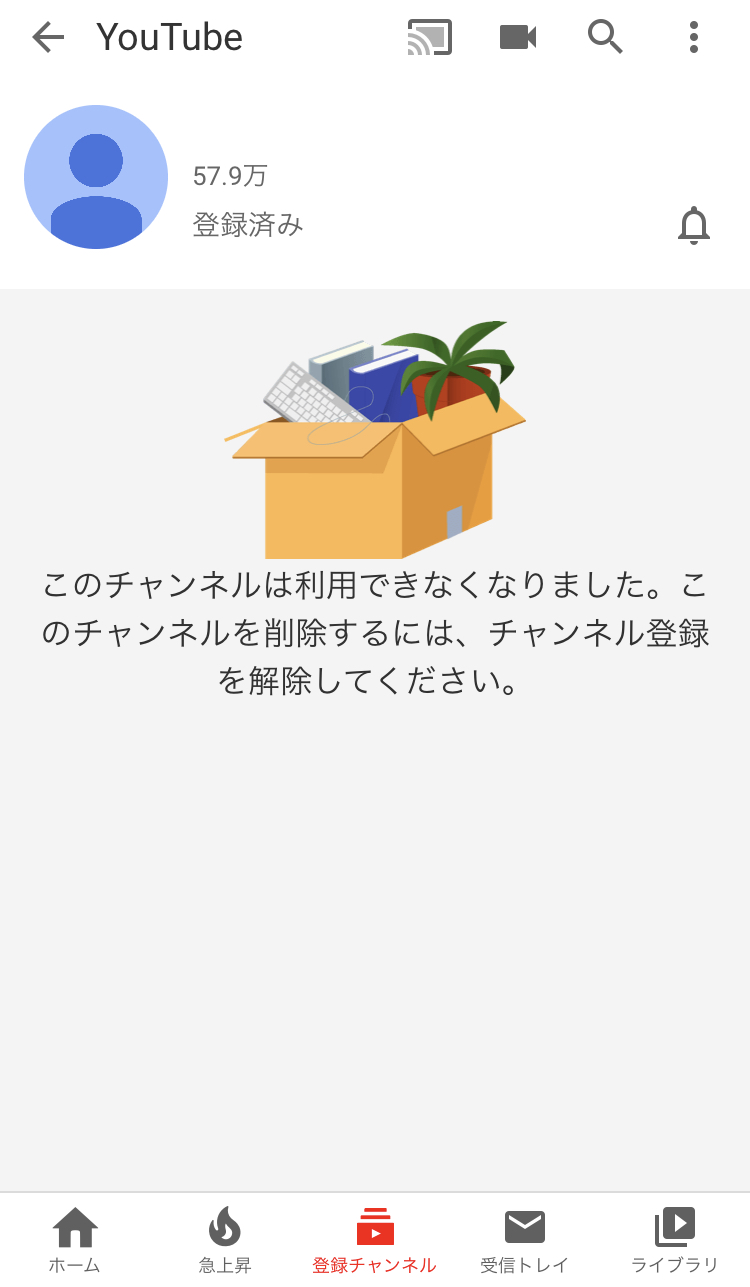
Task: Tap the video camera upload icon
Action: click(x=517, y=38)
